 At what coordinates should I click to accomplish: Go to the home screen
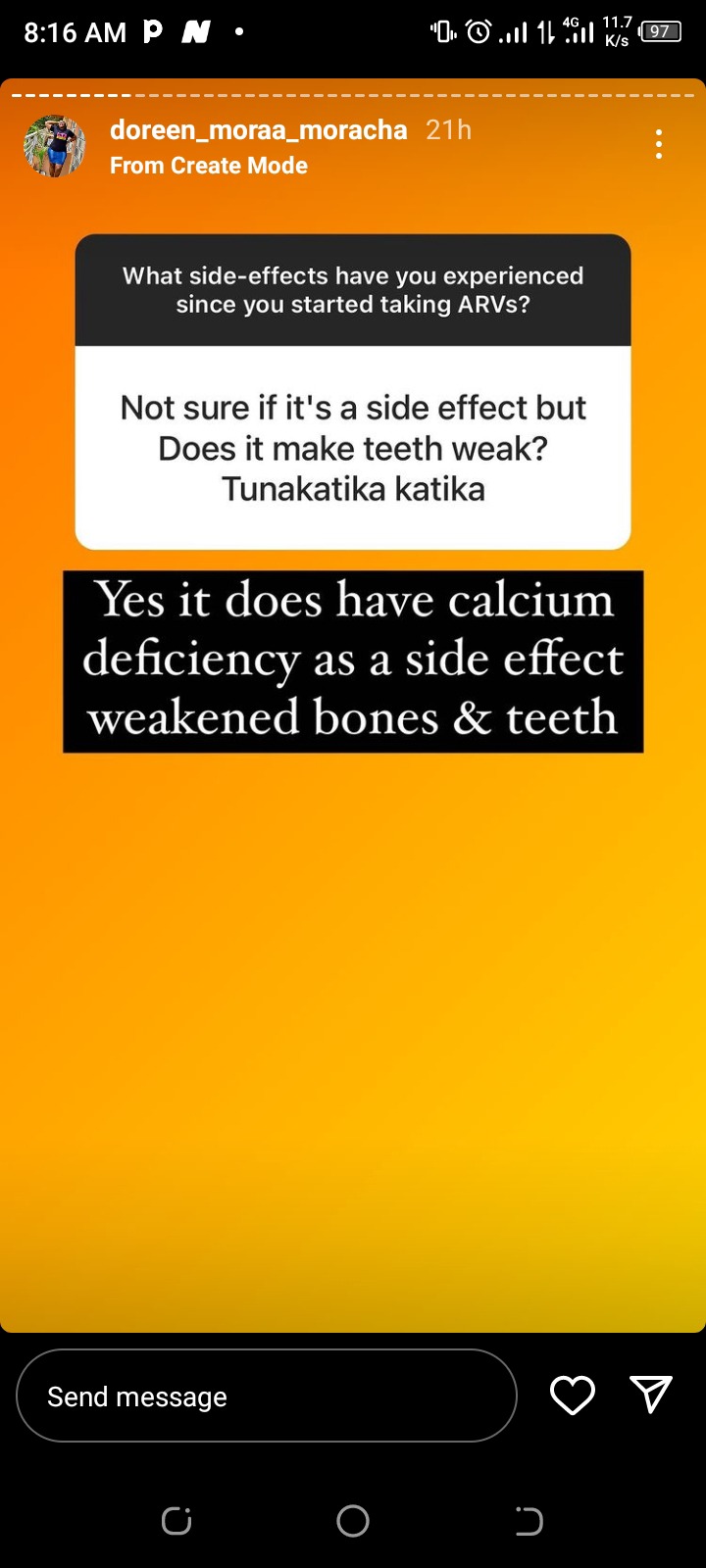[x=353, y=1521]
